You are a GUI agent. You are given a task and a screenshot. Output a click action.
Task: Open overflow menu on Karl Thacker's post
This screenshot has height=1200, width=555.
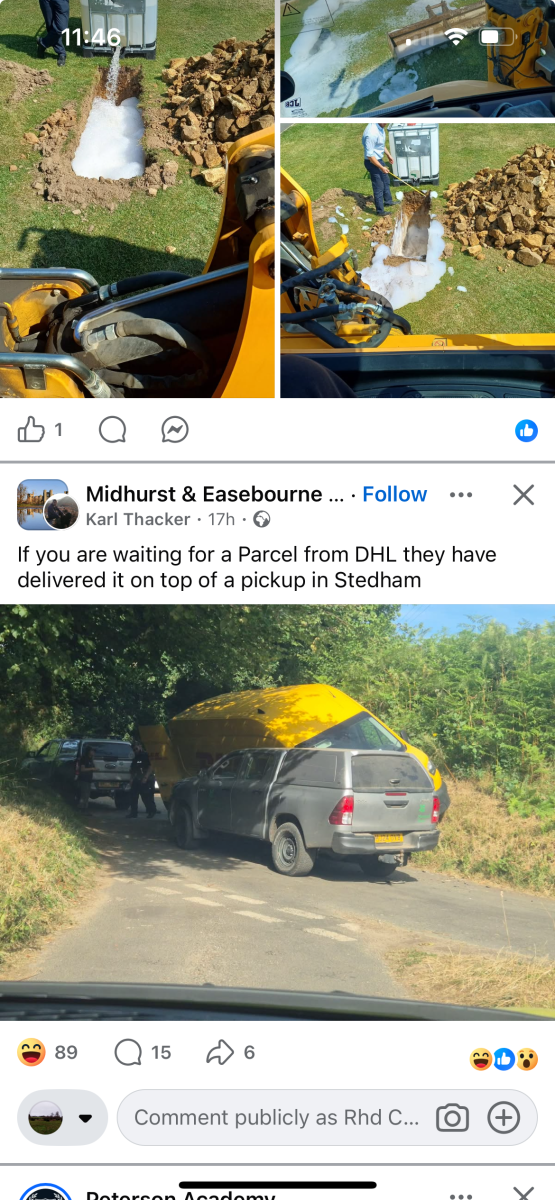461,494
